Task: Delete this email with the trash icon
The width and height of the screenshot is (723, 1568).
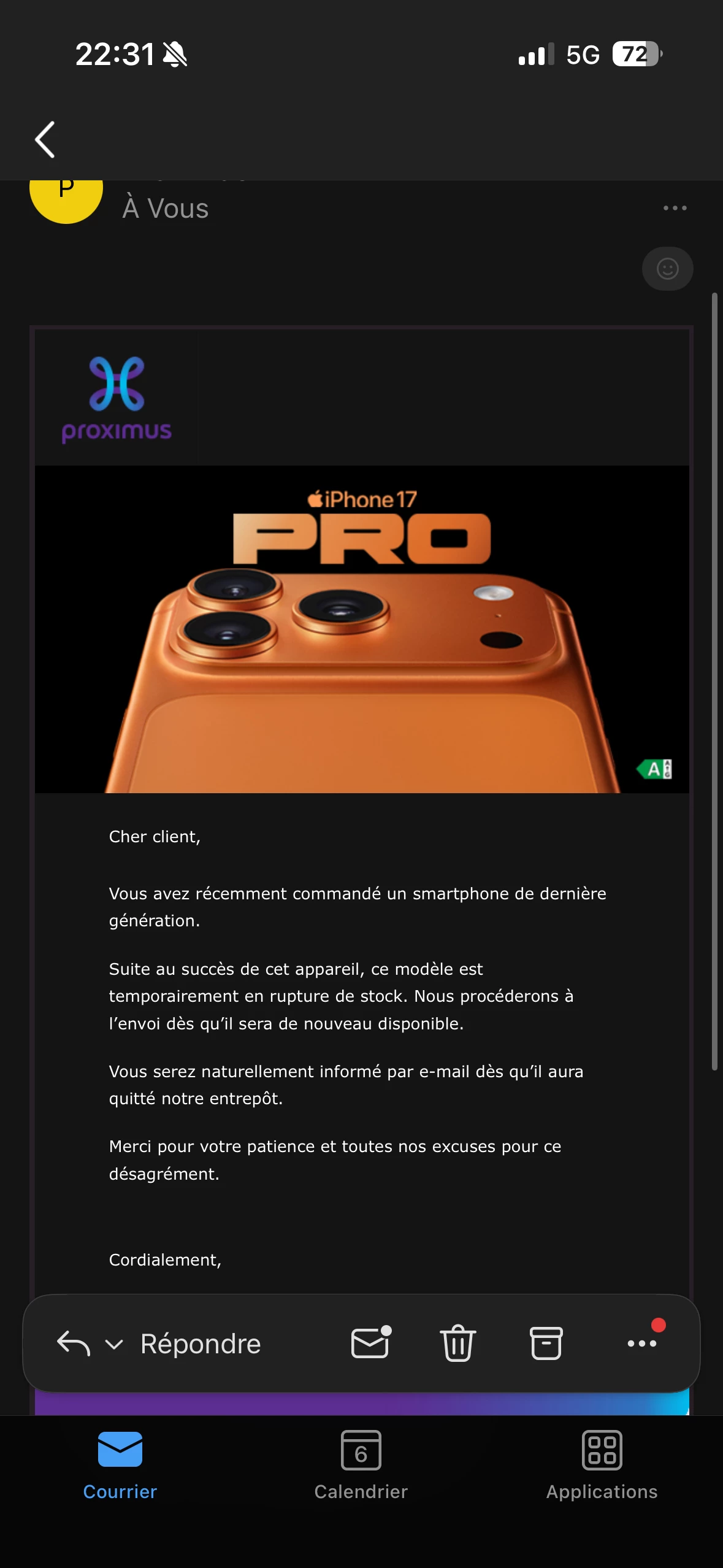Action: (x=457, y=1343)
